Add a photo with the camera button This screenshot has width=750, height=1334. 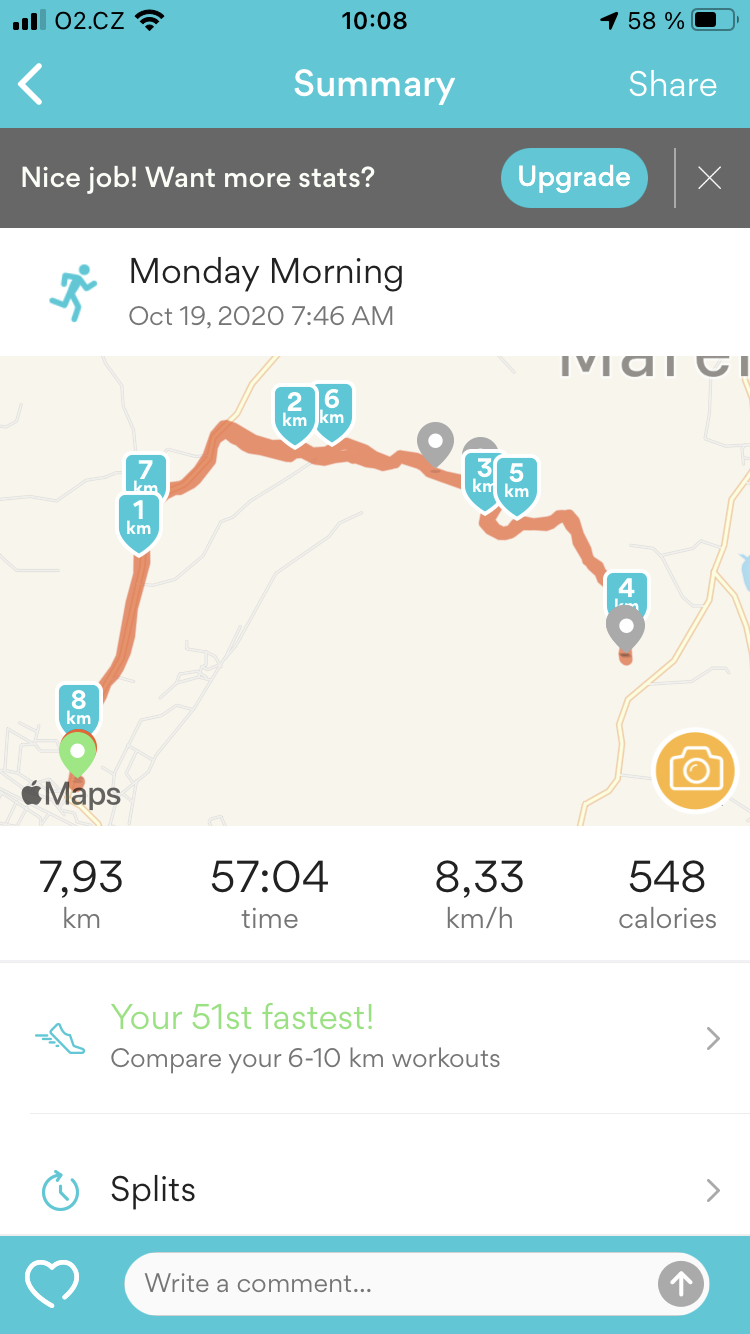click(x=694, y=770)
